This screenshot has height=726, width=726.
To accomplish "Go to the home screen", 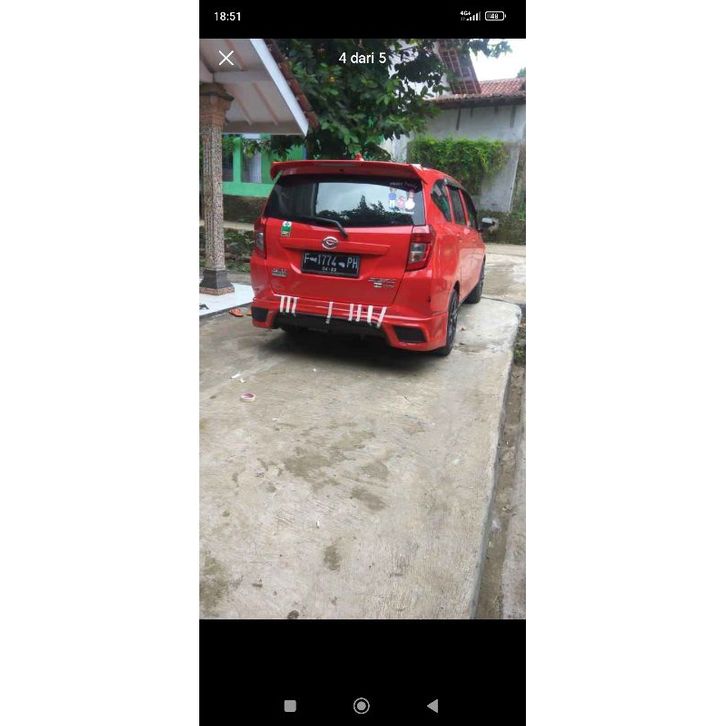I will coord(361,706).
